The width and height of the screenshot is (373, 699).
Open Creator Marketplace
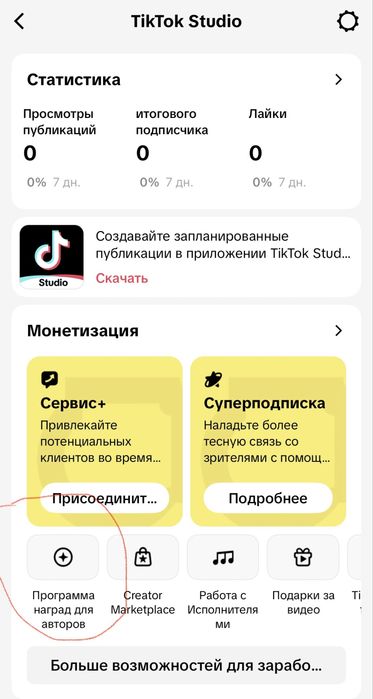coord(143,575)
